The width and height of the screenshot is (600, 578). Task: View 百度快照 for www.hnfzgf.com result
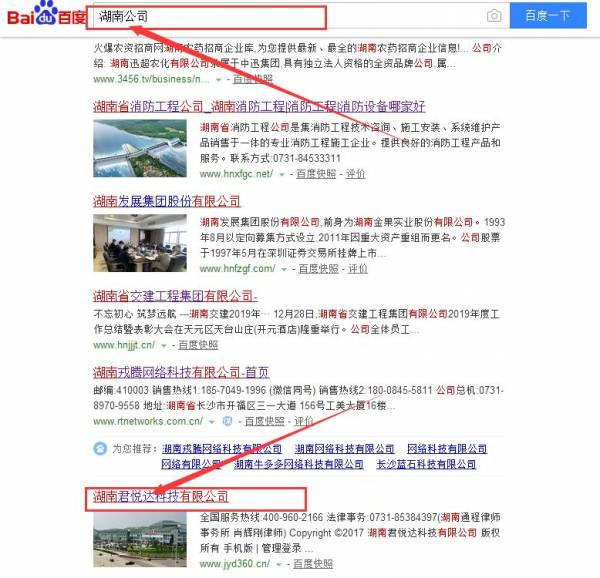click(x=317, y=269)
